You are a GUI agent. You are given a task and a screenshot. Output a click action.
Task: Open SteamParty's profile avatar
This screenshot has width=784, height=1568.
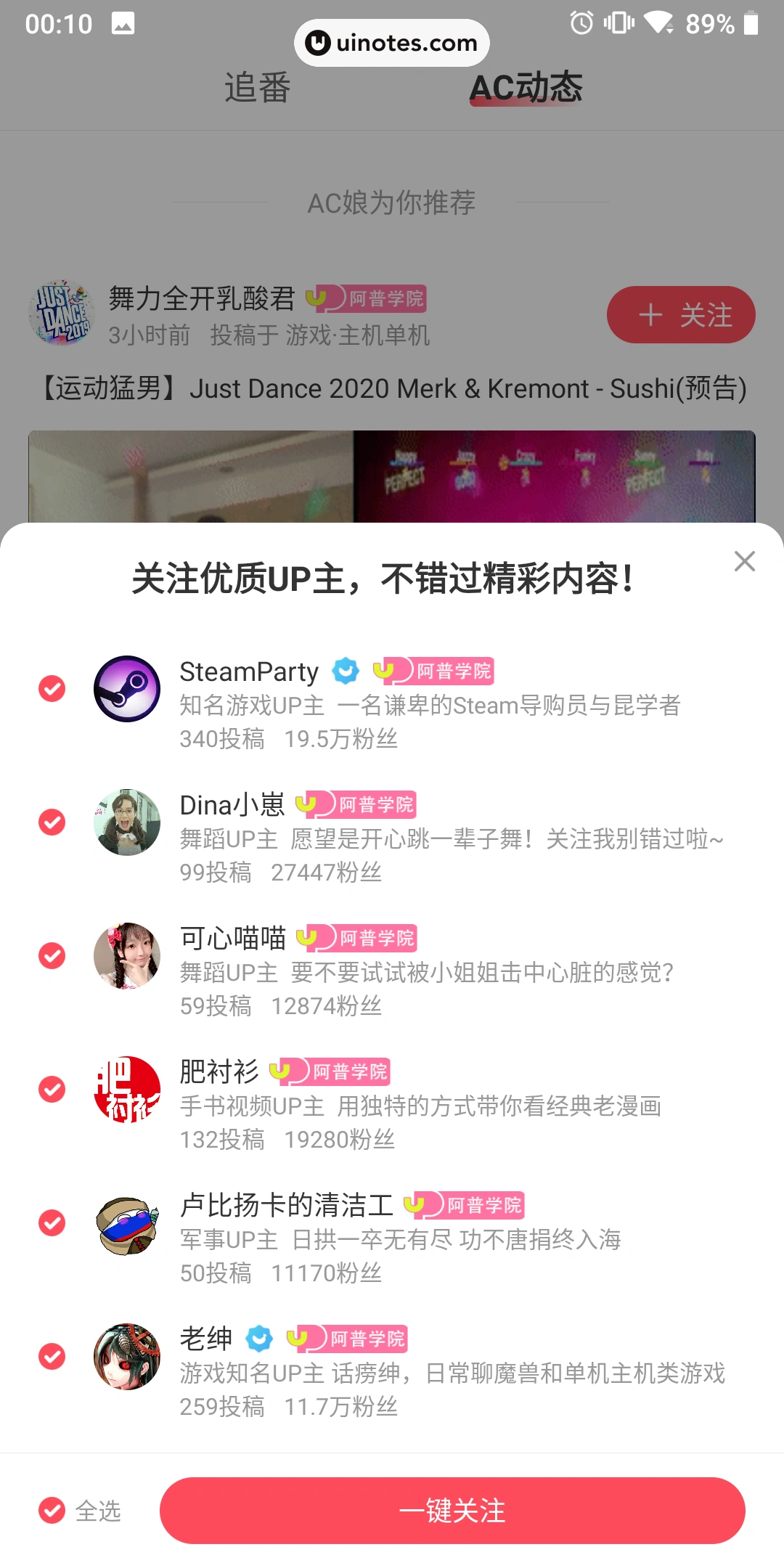[127, 688]
